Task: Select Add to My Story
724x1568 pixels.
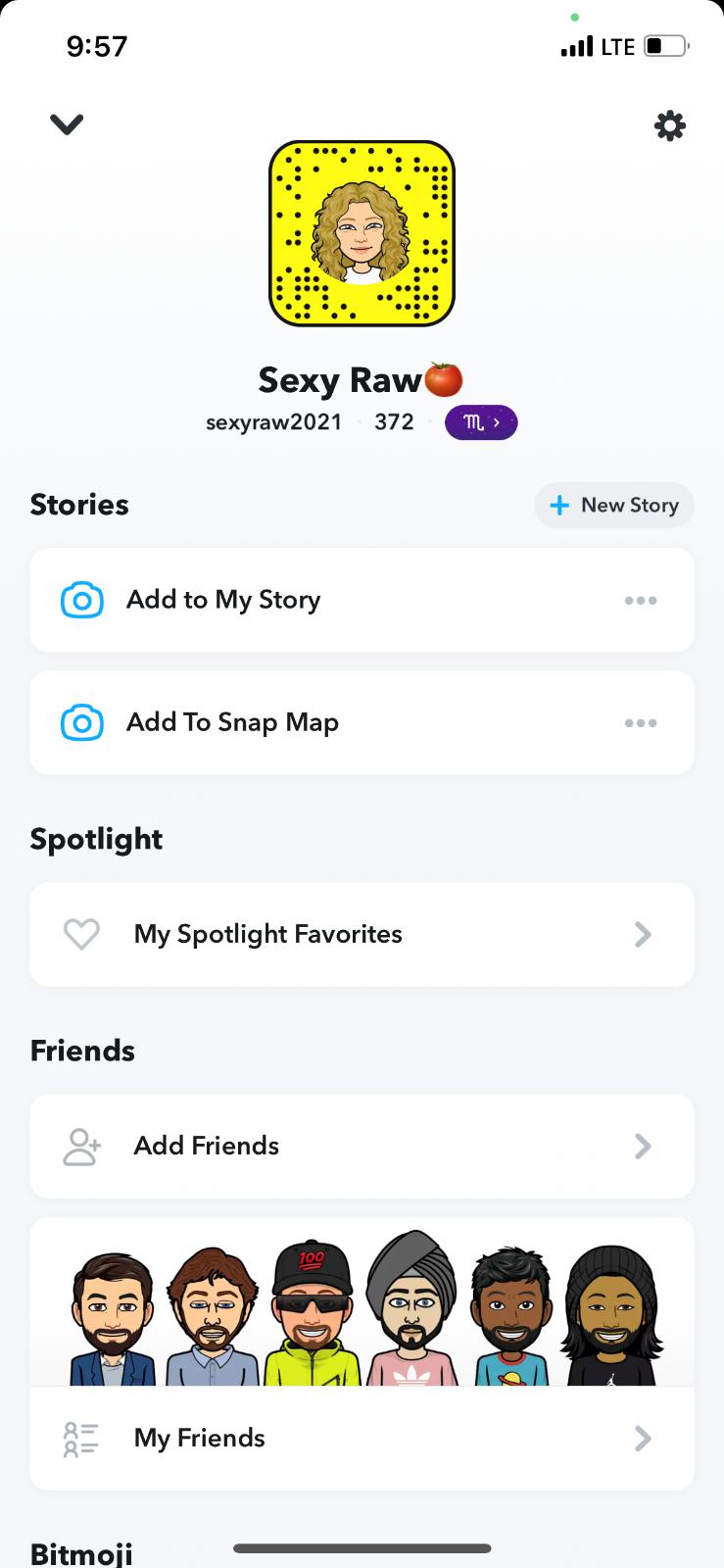Action: click(223, 600)
